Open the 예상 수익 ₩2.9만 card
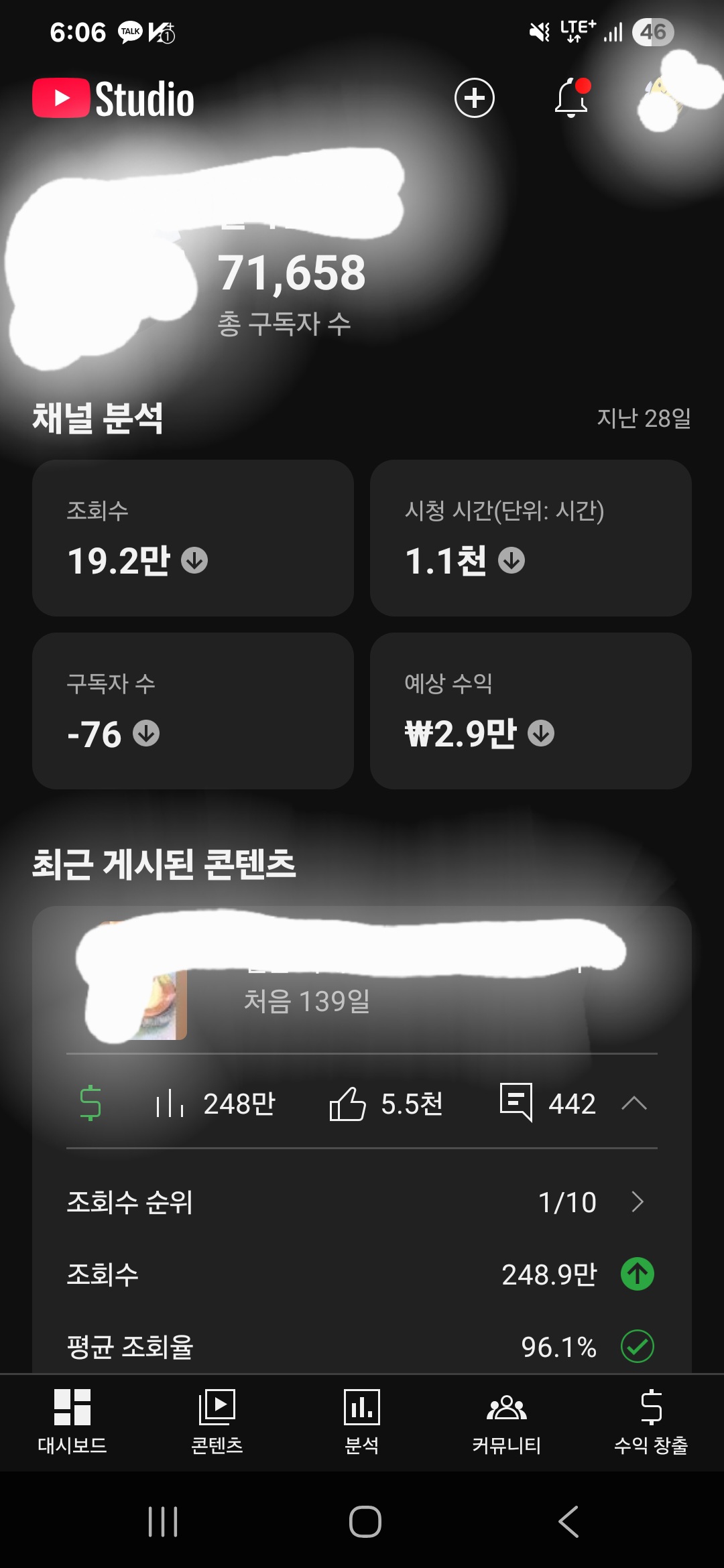Viewport: 724px width, 1568px height. coord(530,710)
